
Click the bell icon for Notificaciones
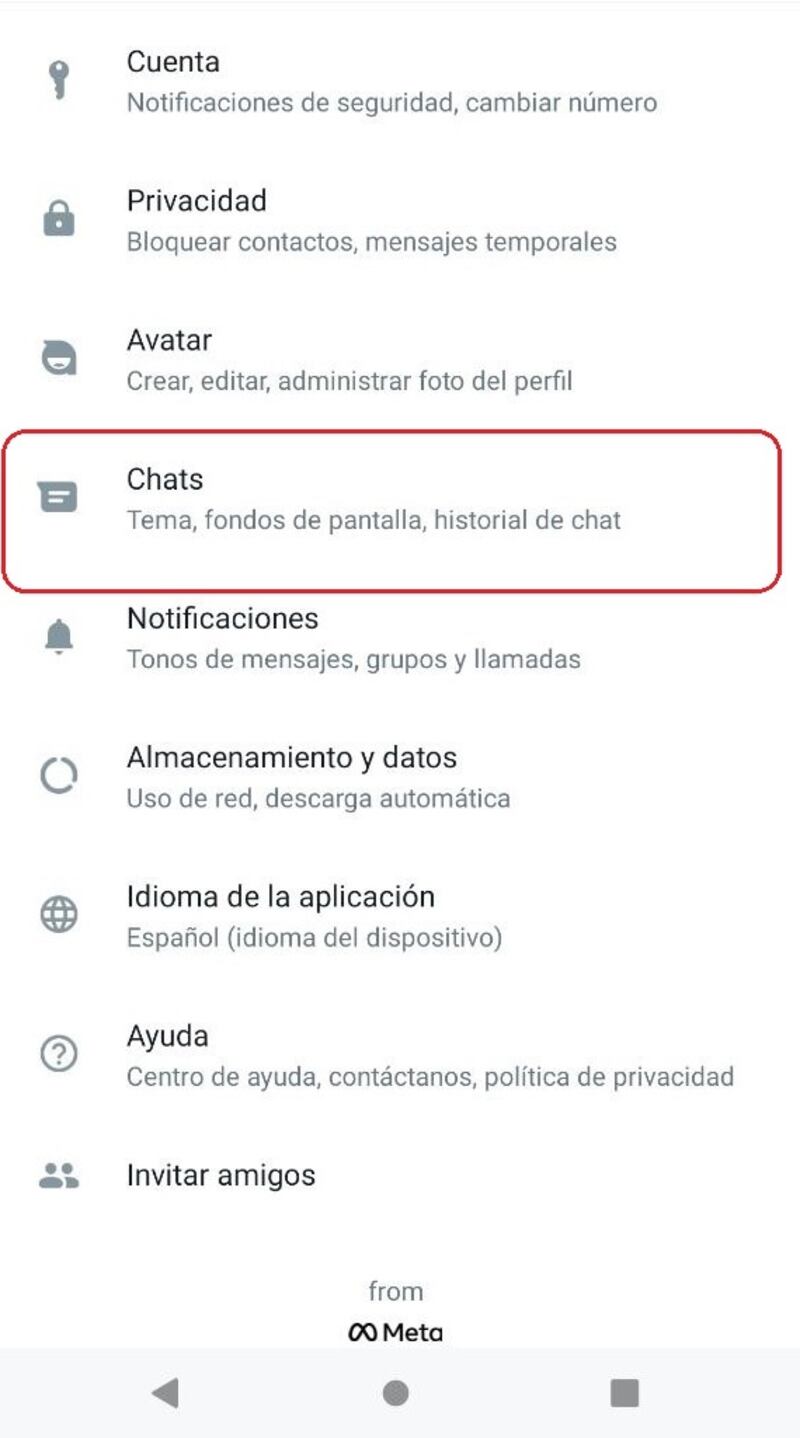pyautogui.click(x=60, y=636)
